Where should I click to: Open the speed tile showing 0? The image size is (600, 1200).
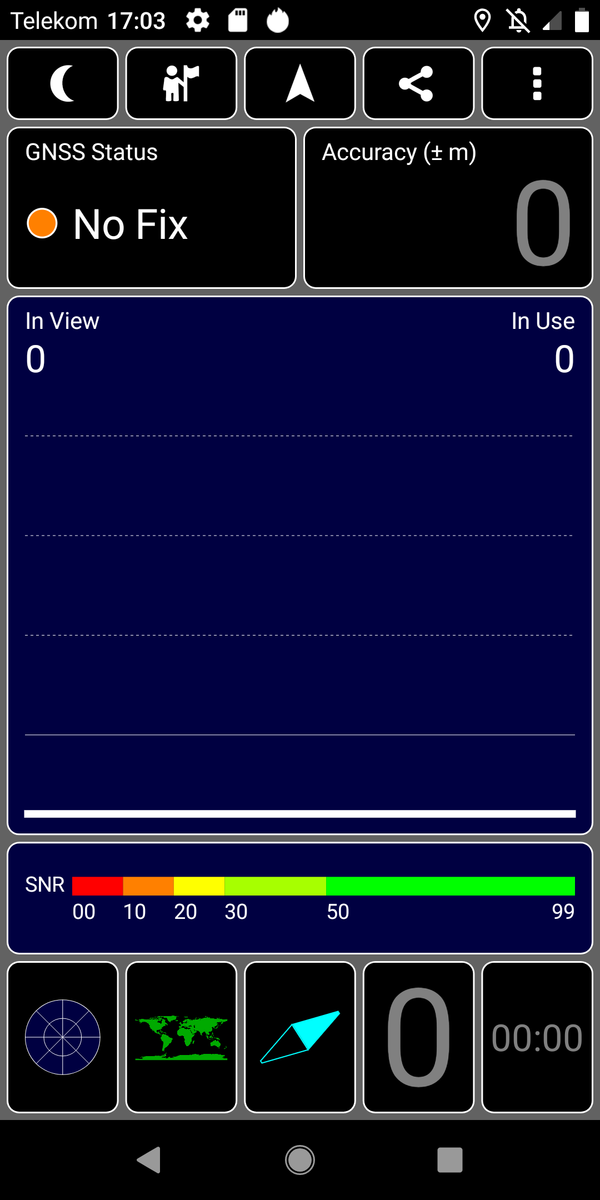coord(418,1037)
